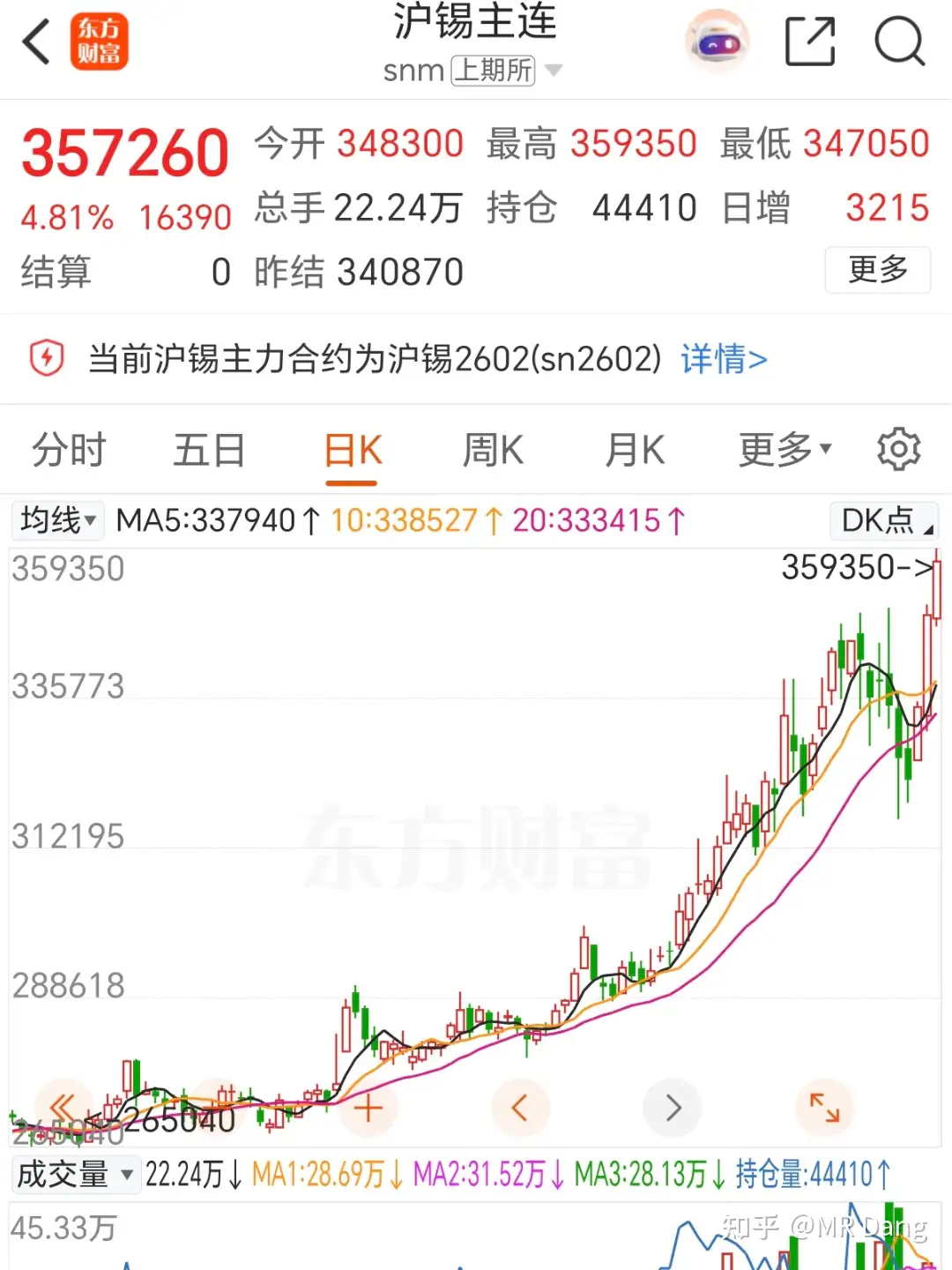Open the AI assistant robot avatar
This screenshot has width=952, height=1270.
pyautogui.click(x=717, y=41)
